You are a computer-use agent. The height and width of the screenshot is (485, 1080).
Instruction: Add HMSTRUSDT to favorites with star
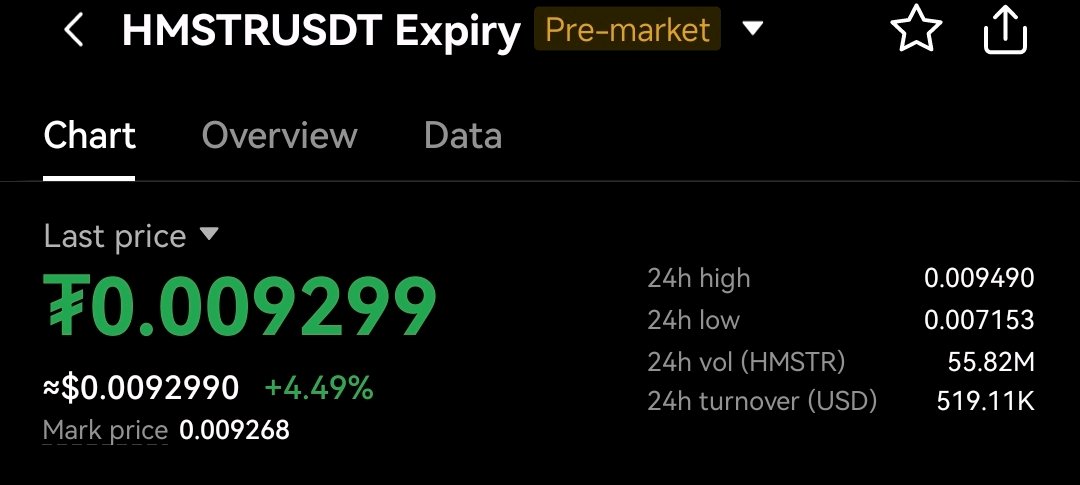tap(916, 28)
